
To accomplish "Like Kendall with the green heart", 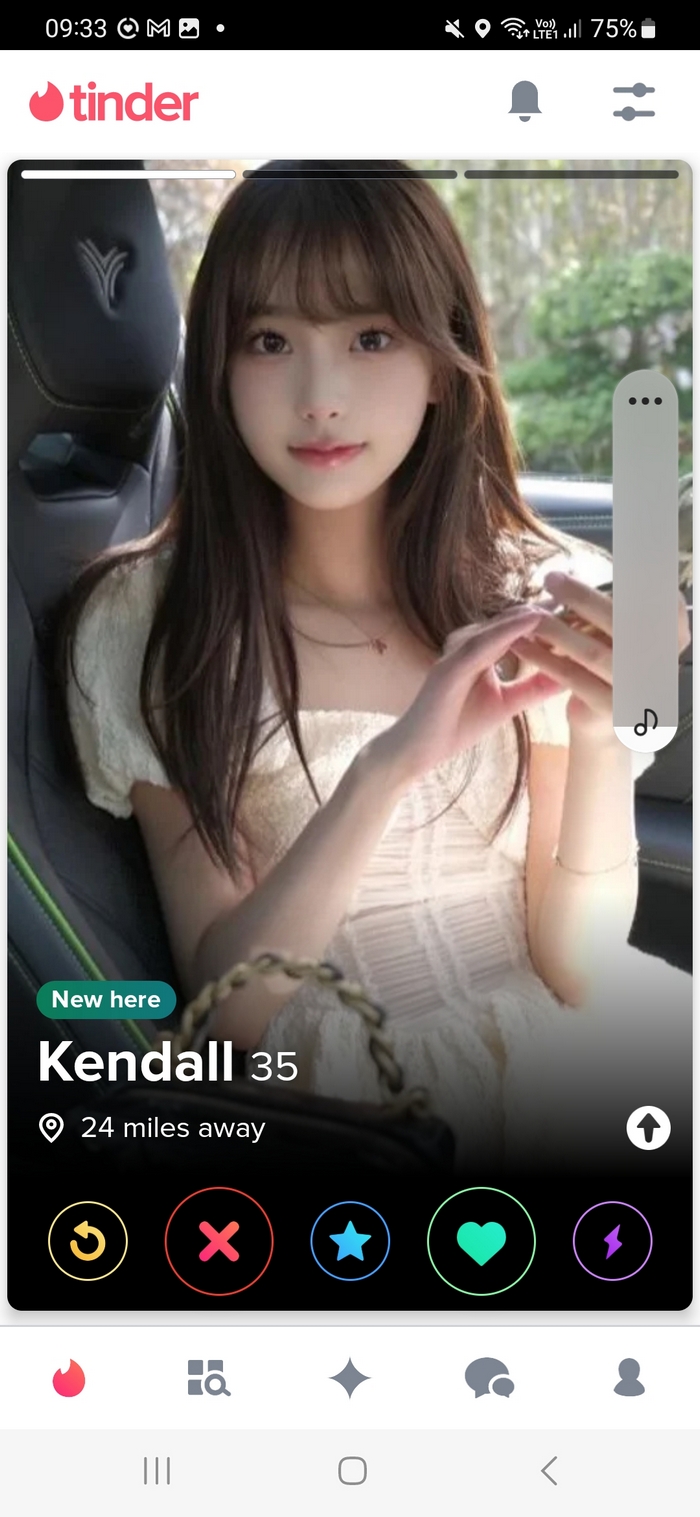I will coord(481,1241).
